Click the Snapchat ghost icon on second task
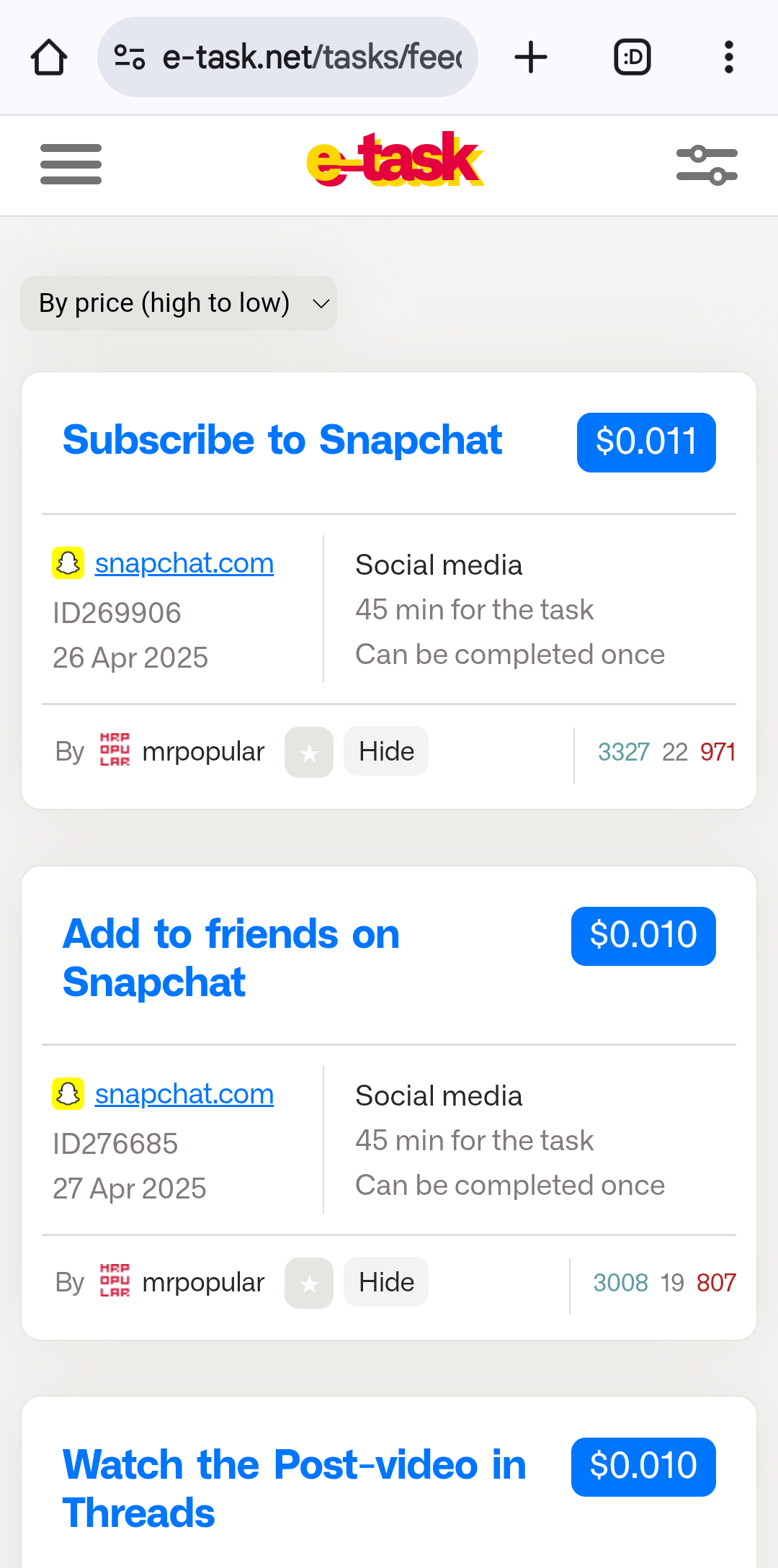 (x=67, y=1093)
